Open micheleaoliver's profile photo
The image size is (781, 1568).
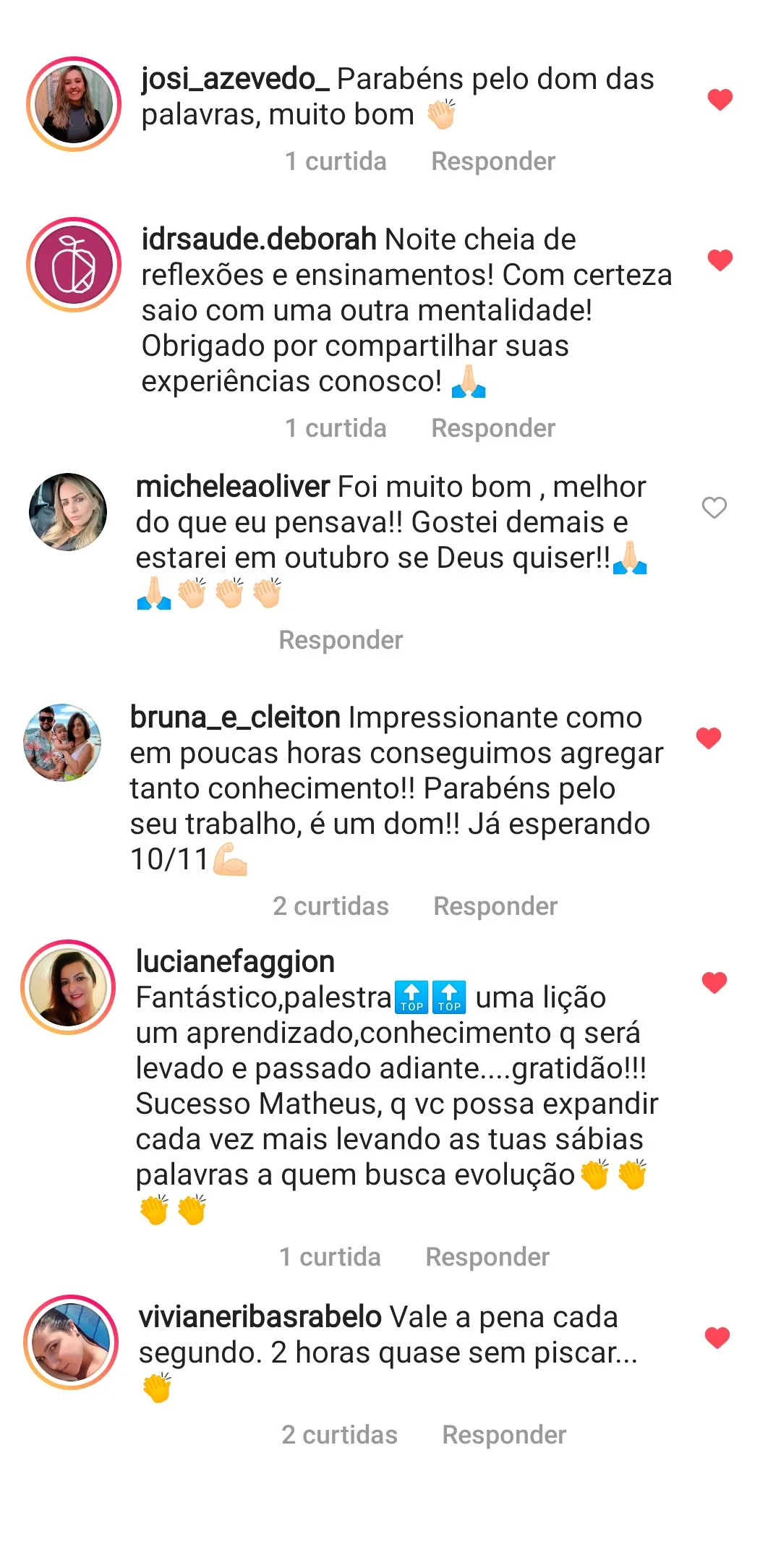point(68,512)
